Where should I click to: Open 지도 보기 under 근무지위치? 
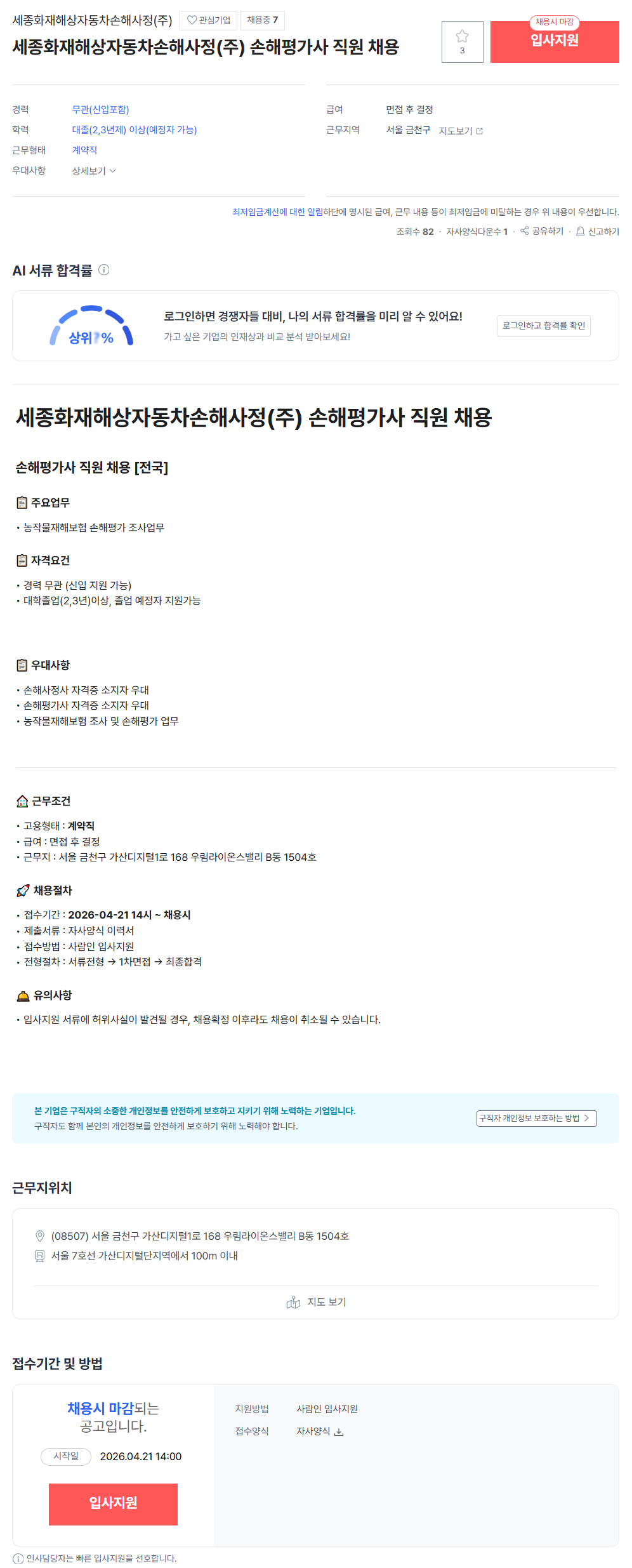pyautogui.click(x=316, y=1302)
